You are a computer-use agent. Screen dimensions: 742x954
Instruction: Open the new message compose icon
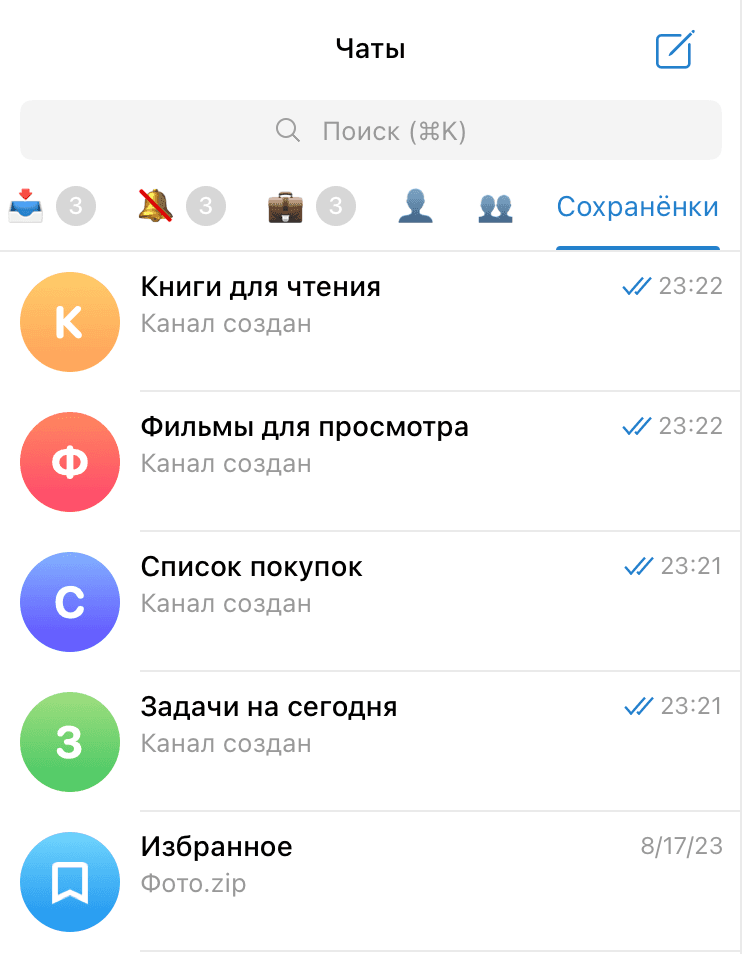(x=676, y=48)
